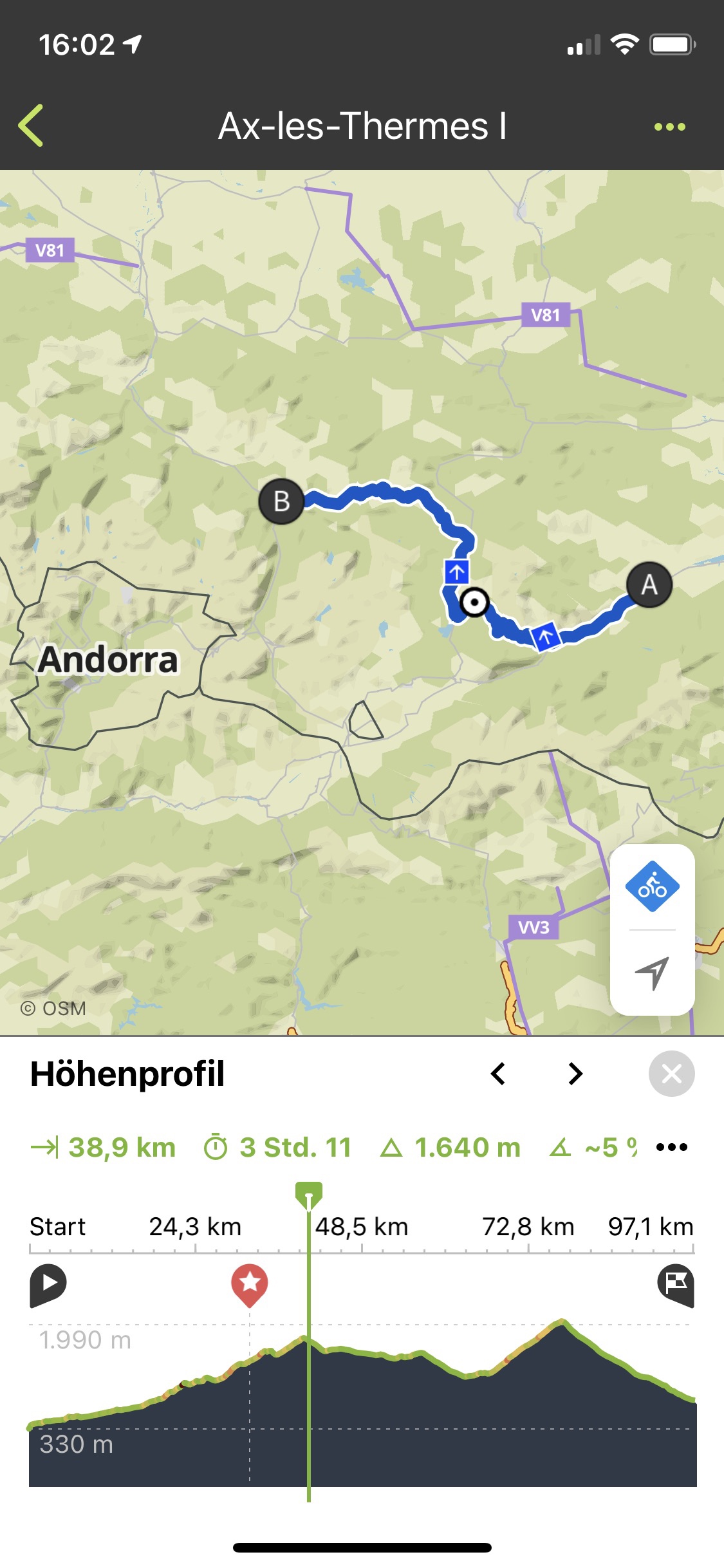Show more route statistics dots
This screenshot has height=1568, width=724.
[672, 1147]
